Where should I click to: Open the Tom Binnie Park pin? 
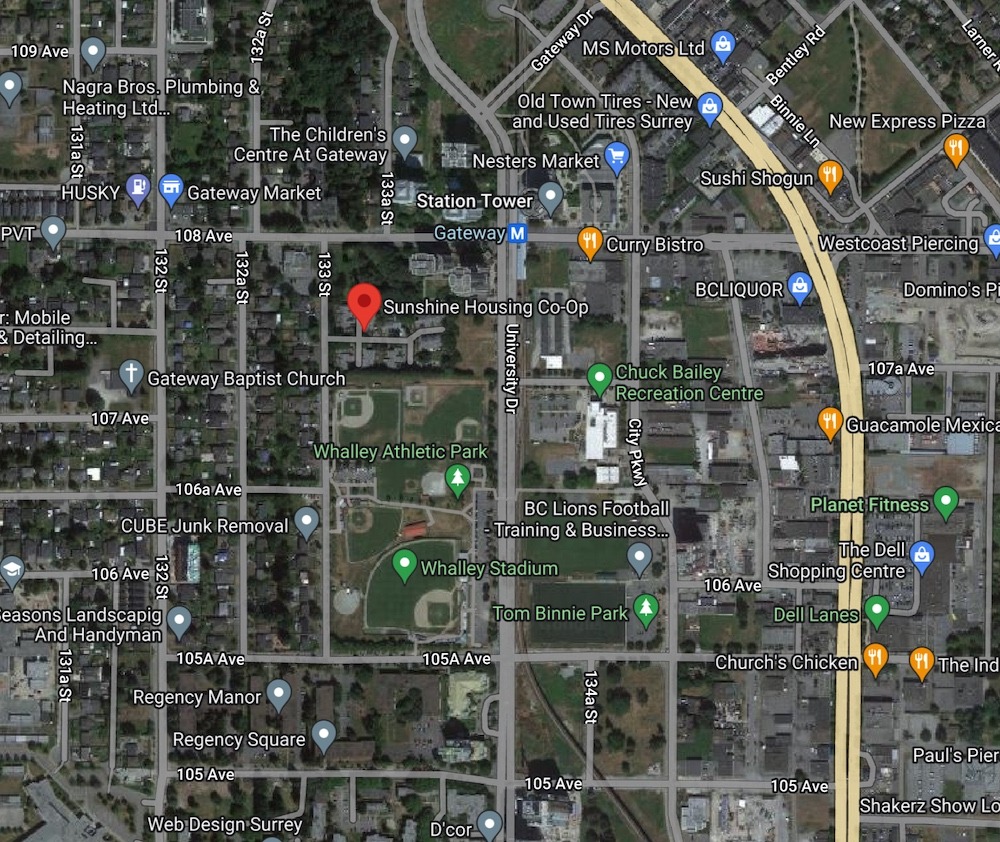(x=647, y=607)
